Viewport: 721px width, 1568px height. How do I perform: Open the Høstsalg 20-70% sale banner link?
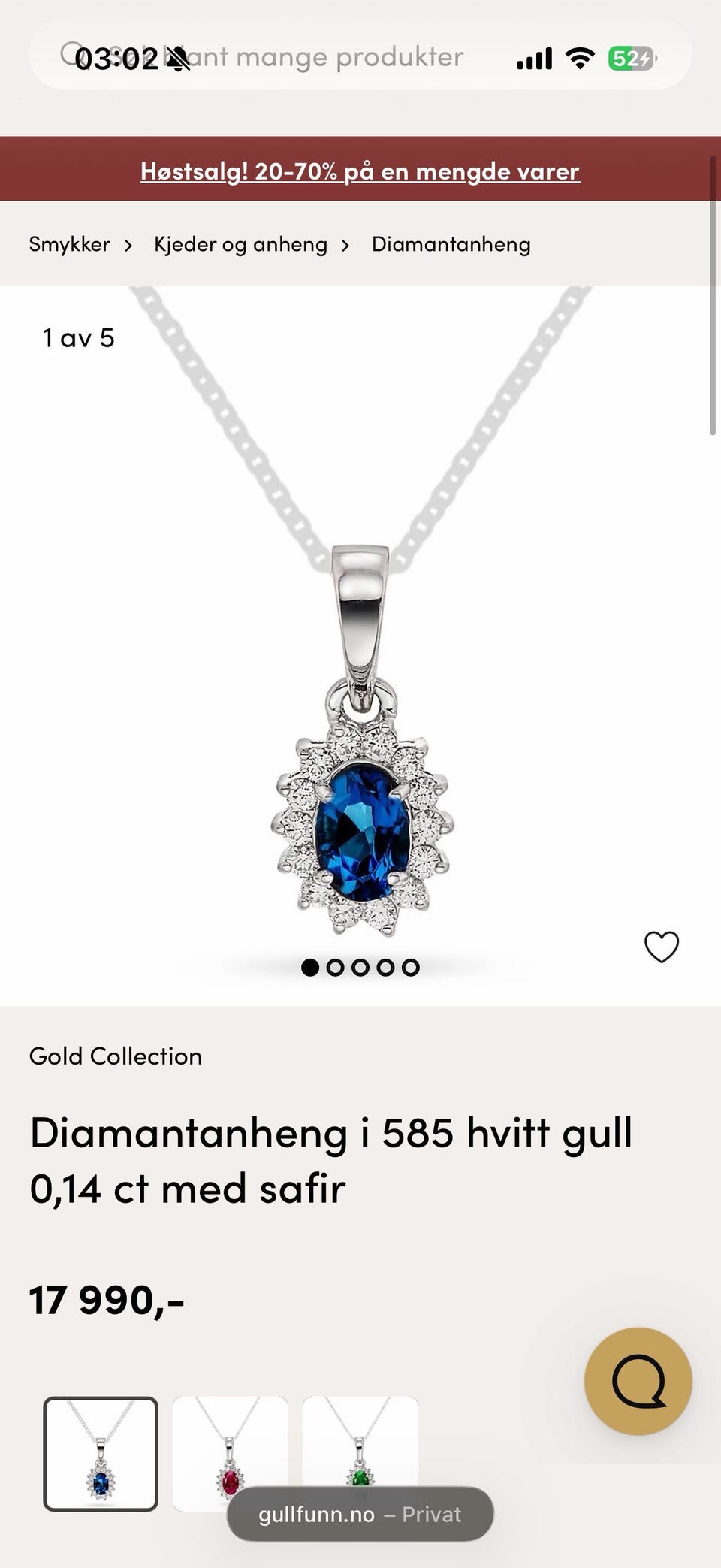[x=360, y=171]
